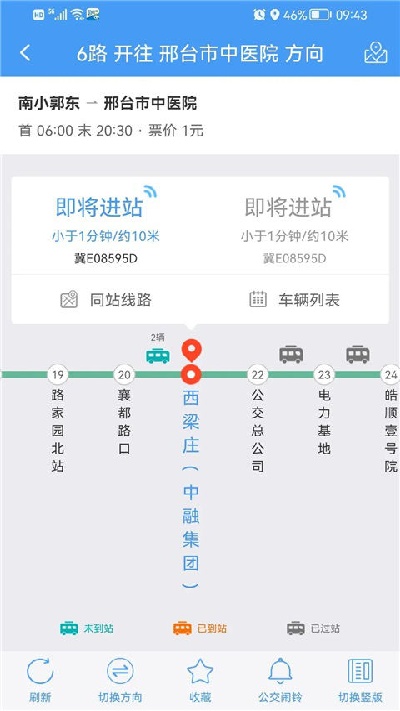400x711 pixels.
Task: Select stop 24 皓顺壹号院
Action: click(390, 421)
